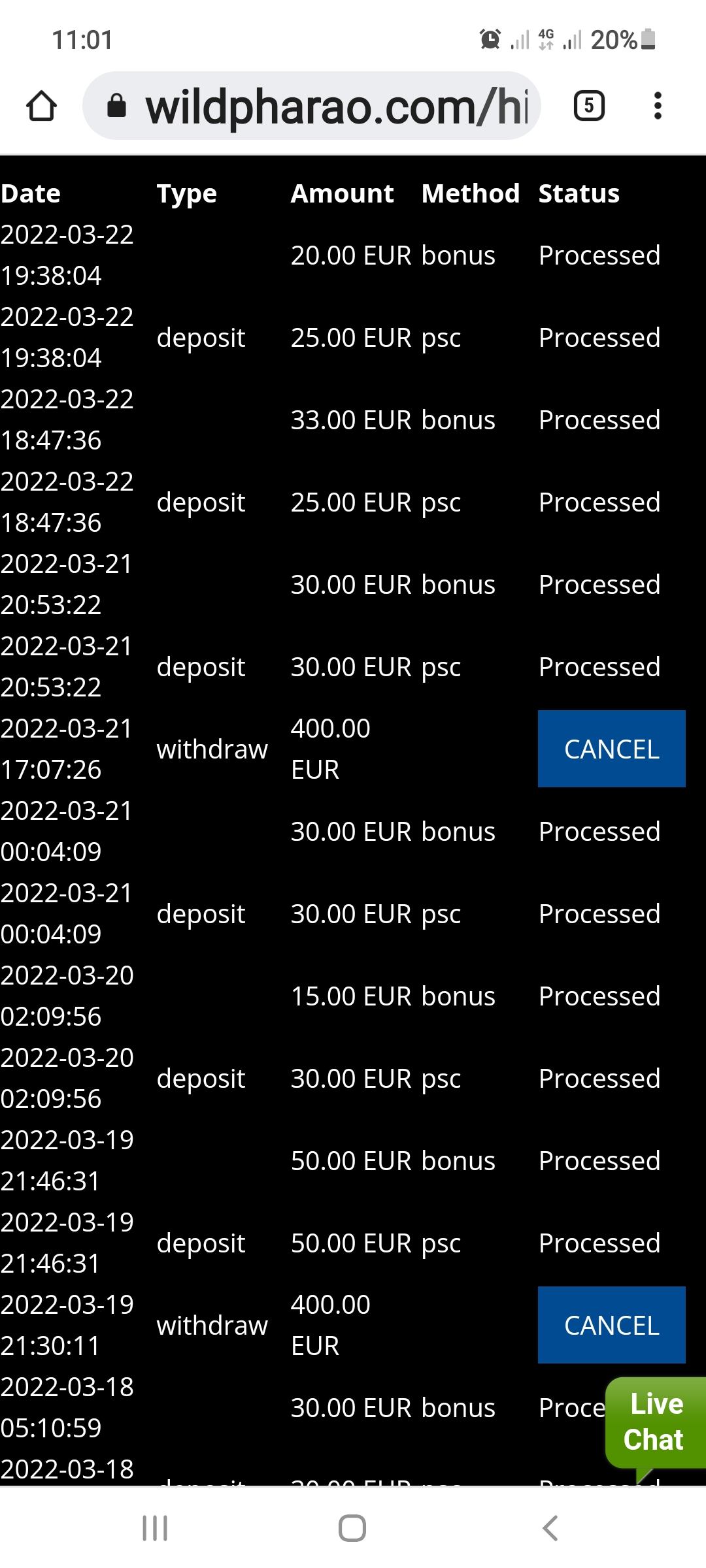706x1568 pixels.
Task: Go to the browser home page
Action: pyautogui.click(x=42, y=106)
